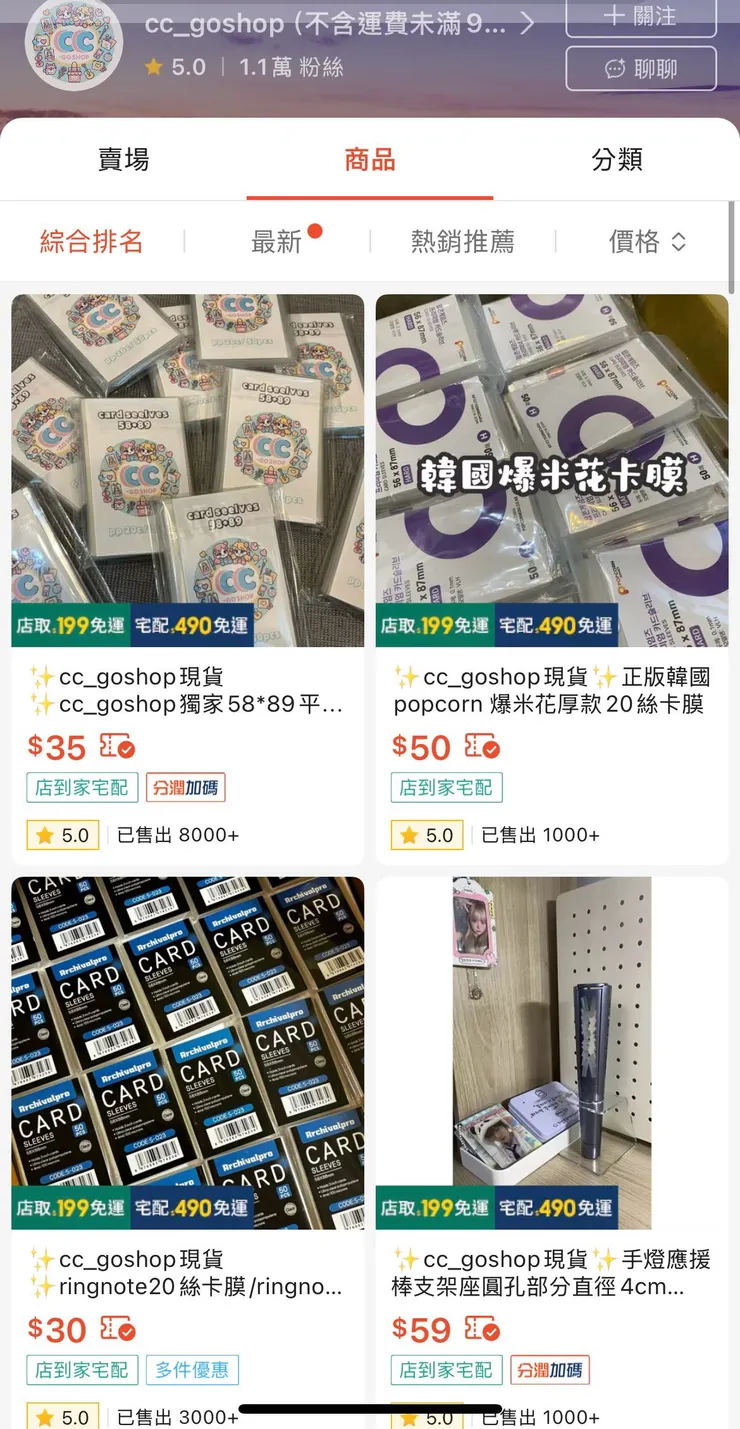Switch to the 分類 tab
740x1429 pixels.
click(616, 160)
